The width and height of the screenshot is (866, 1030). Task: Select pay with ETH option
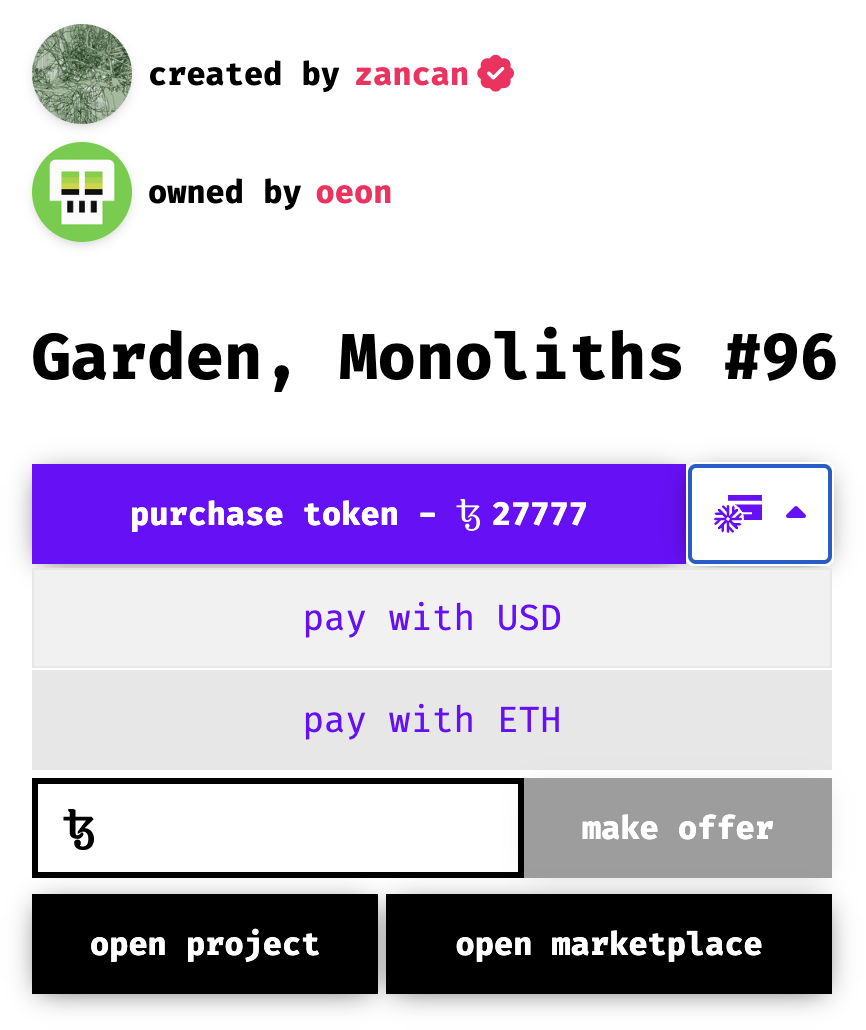coord(432,720)
